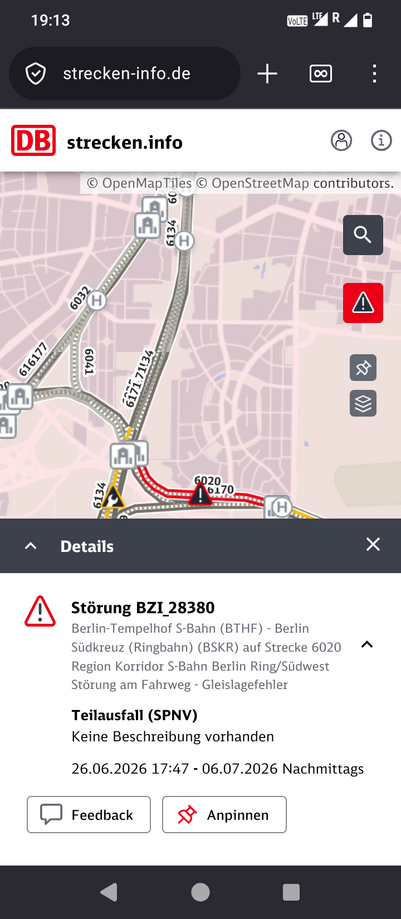Image resolution: width=401 pixels, height=919 pixels.
Task: Open the browser tab switcher
Action: pos(321,74)
